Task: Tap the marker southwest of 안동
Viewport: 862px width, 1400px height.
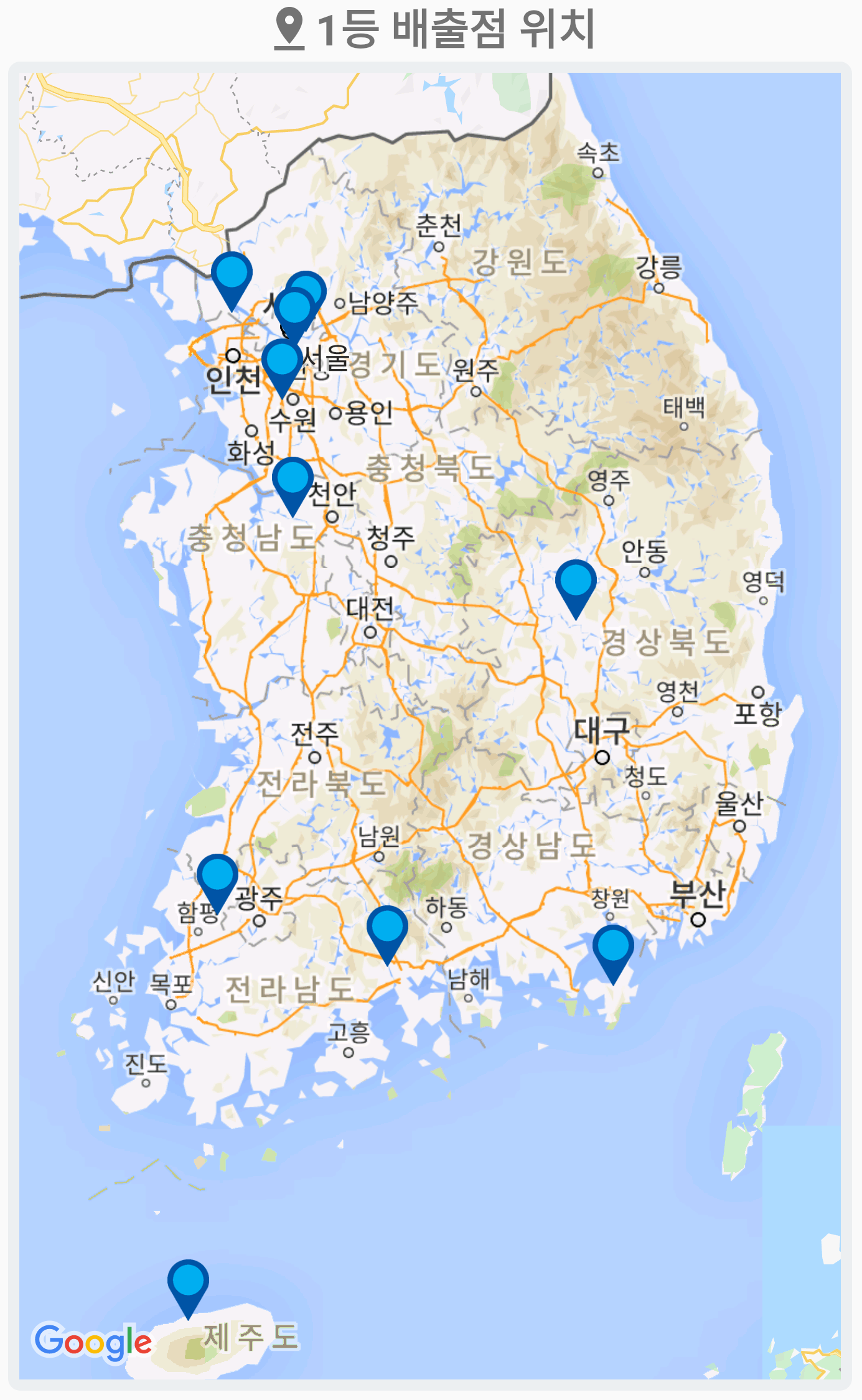Action: (576, 582)
